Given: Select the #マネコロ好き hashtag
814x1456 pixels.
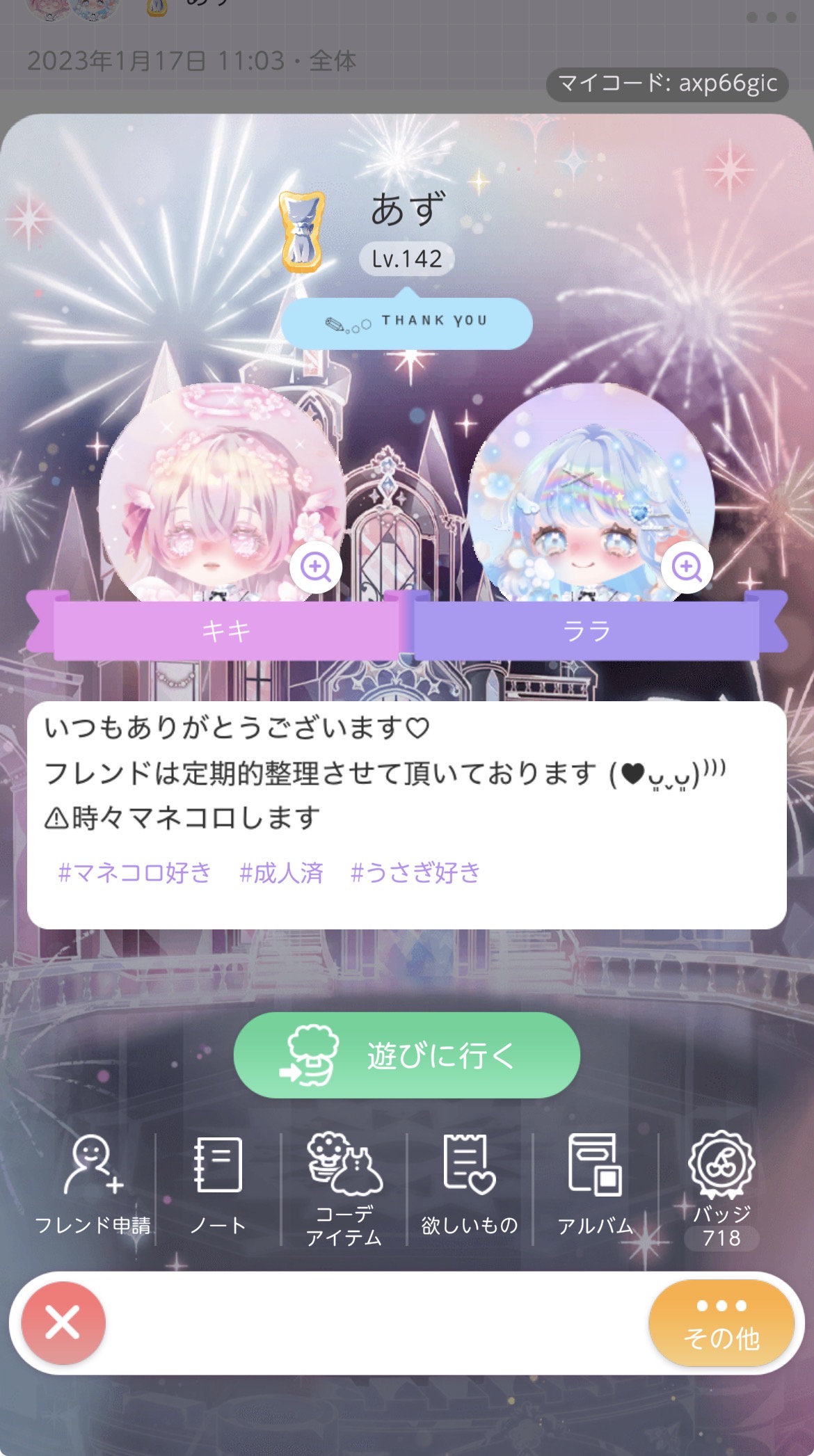Looking at the screenshot, I should (134, 872).
